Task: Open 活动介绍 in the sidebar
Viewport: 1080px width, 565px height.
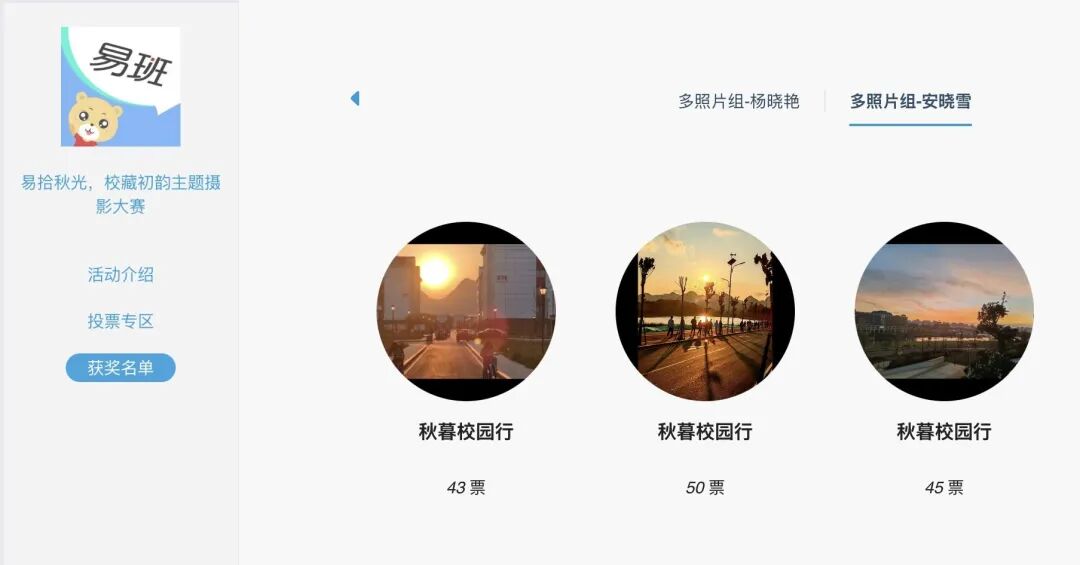Action: click(x=120, y=274)
